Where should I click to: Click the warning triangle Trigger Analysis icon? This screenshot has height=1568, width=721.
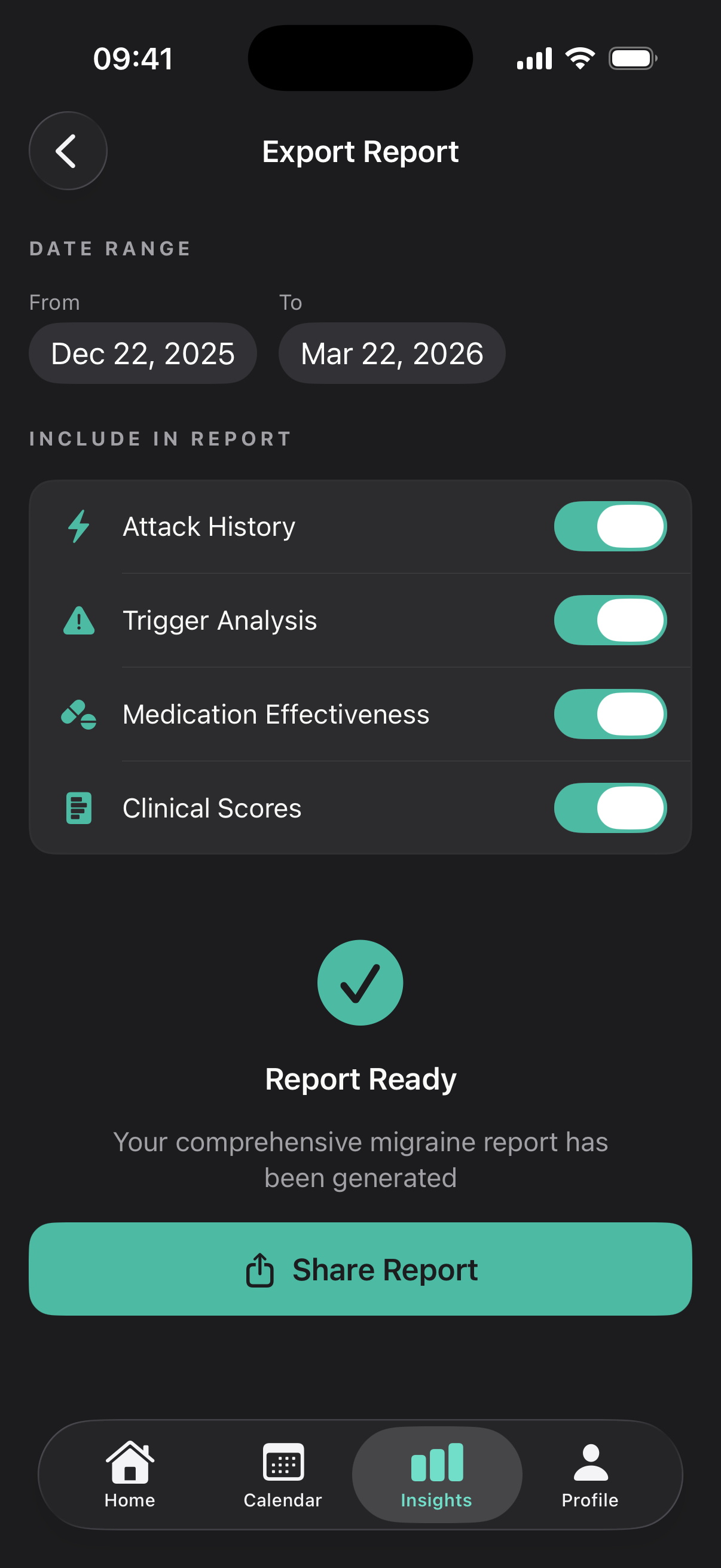[x=78, y=620]
